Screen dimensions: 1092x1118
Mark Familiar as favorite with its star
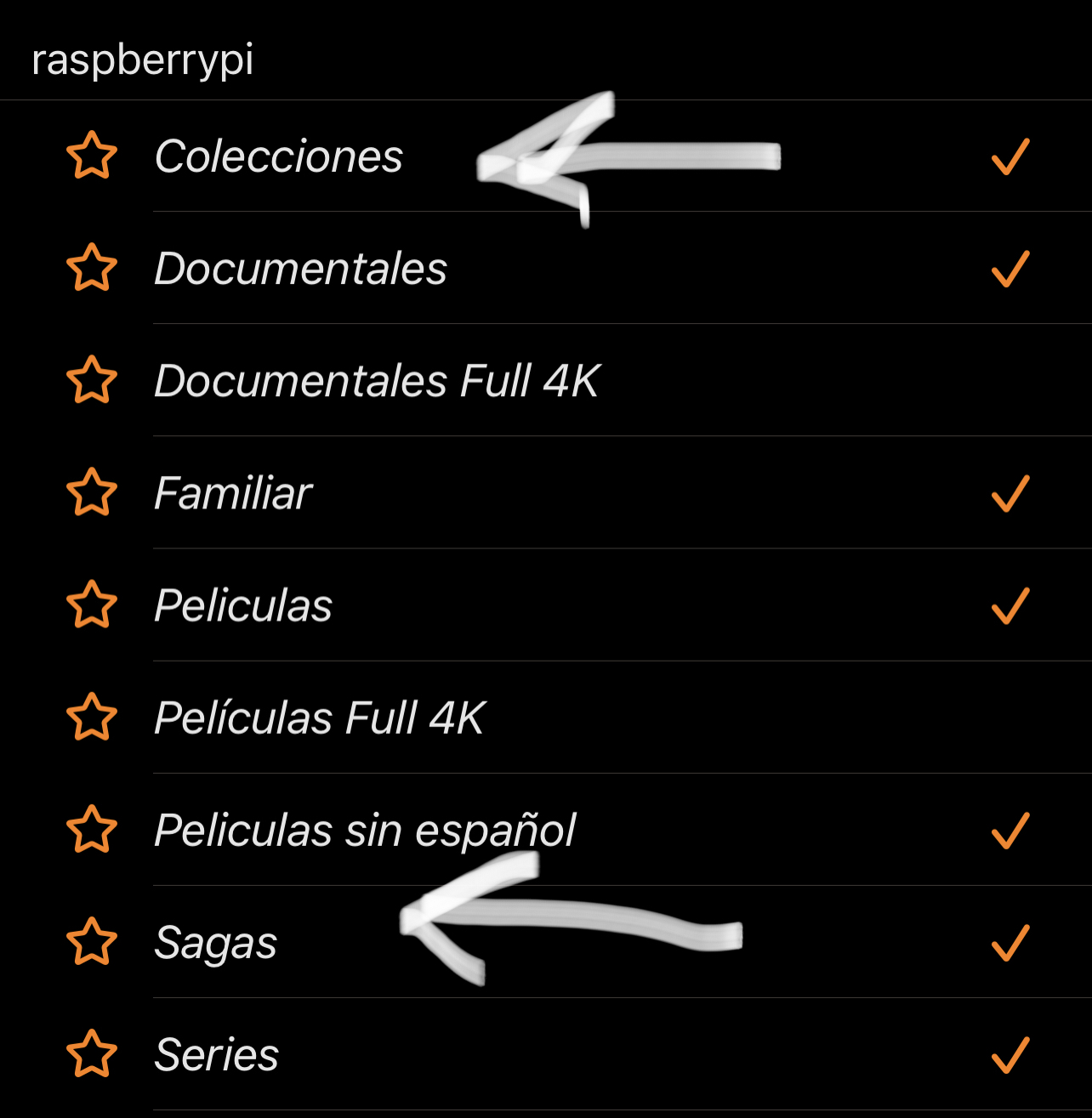point(92,492)
